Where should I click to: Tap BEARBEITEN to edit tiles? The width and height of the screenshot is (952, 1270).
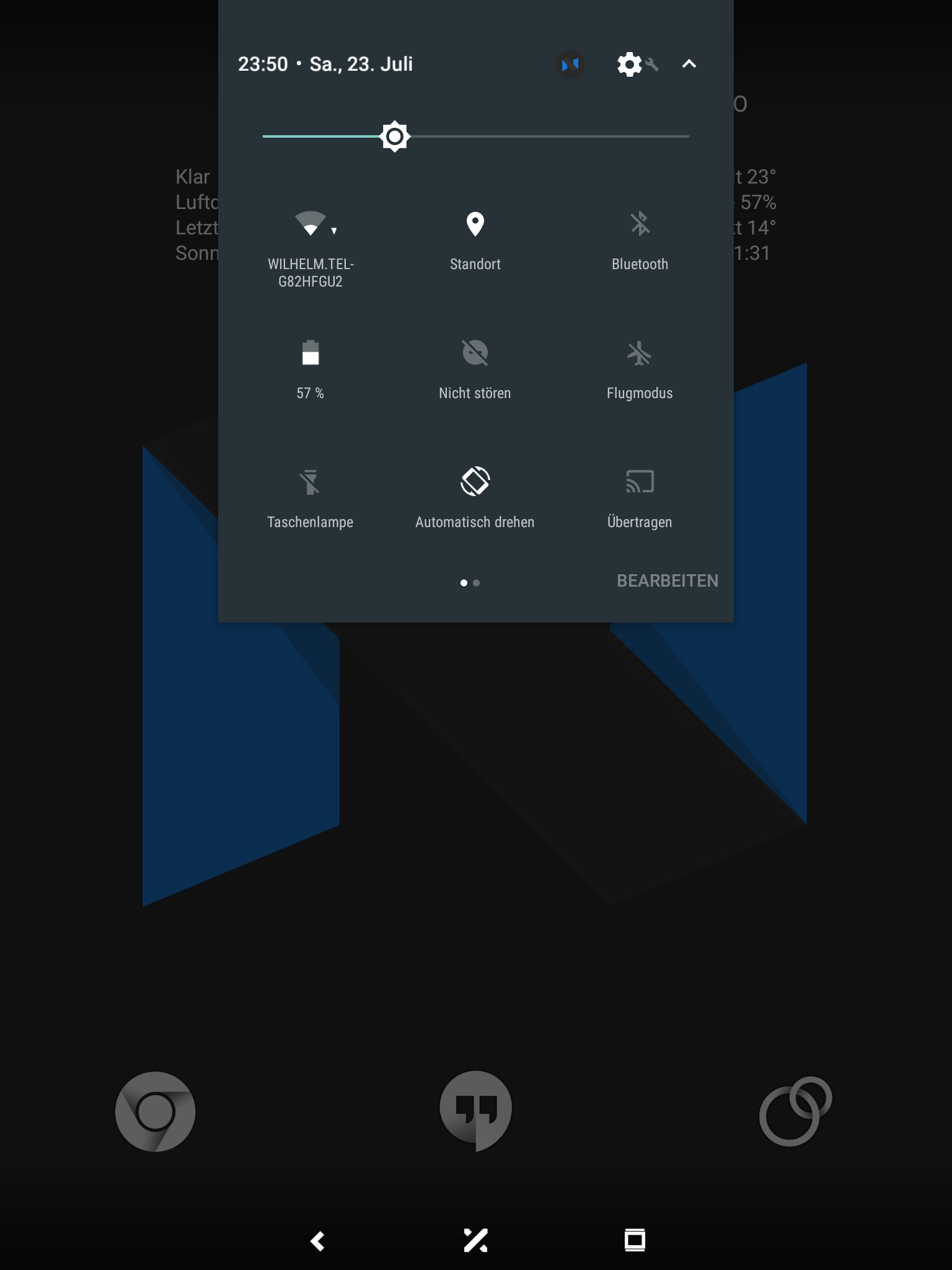667,581
